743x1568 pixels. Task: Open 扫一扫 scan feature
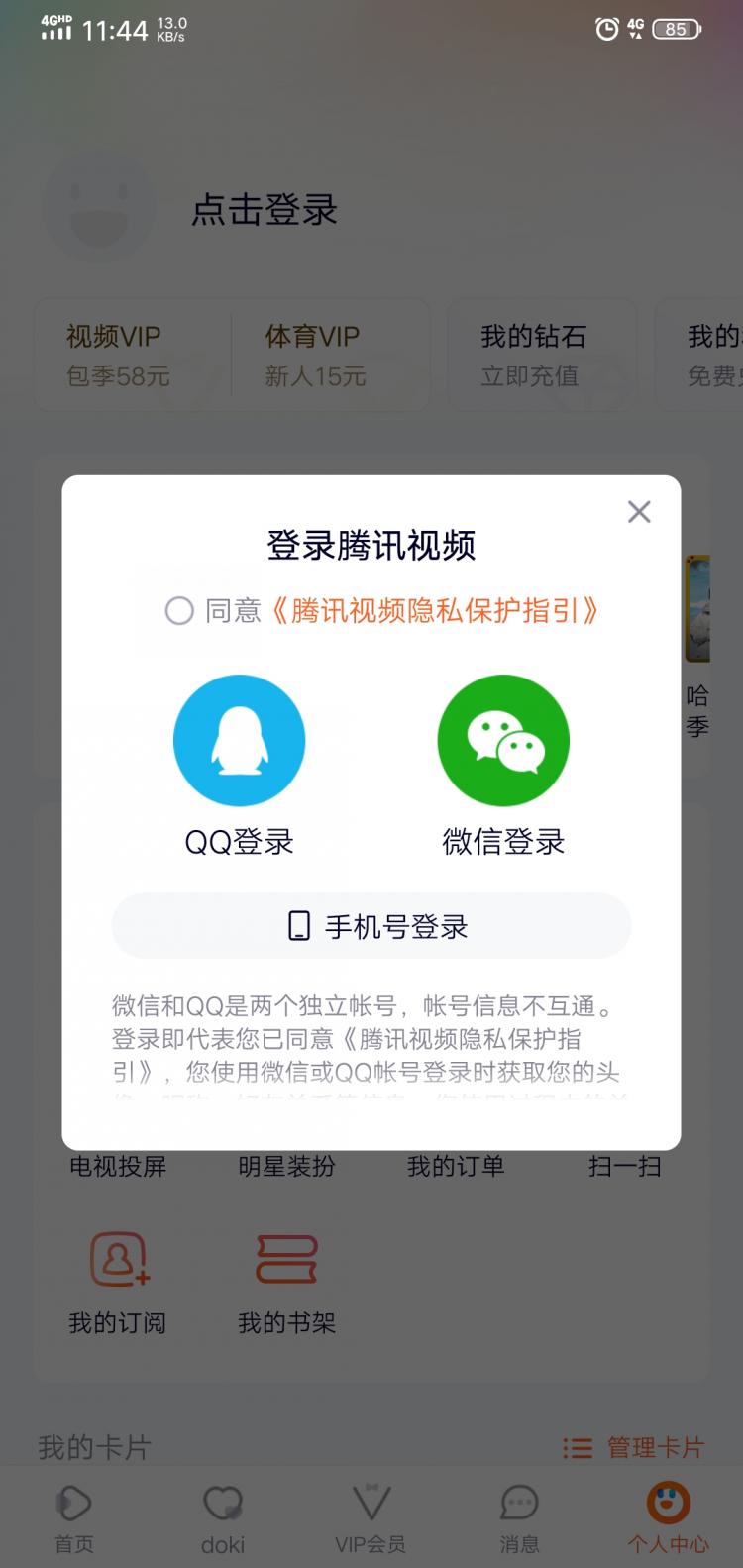pyautogui.click(x=624, y=1167)
